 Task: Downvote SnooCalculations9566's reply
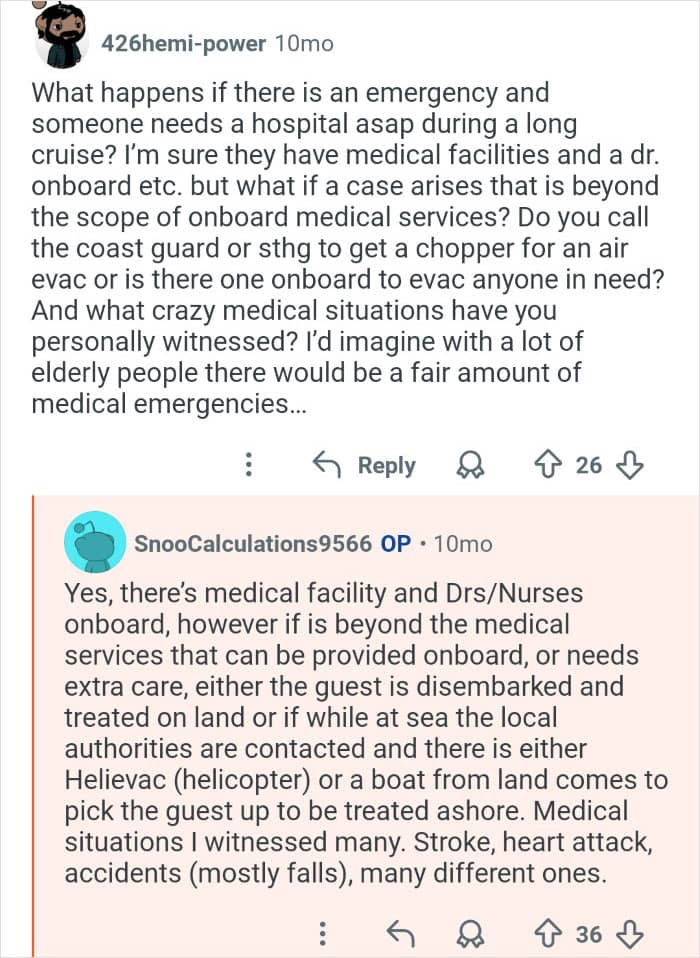click(x=630, y=934)
